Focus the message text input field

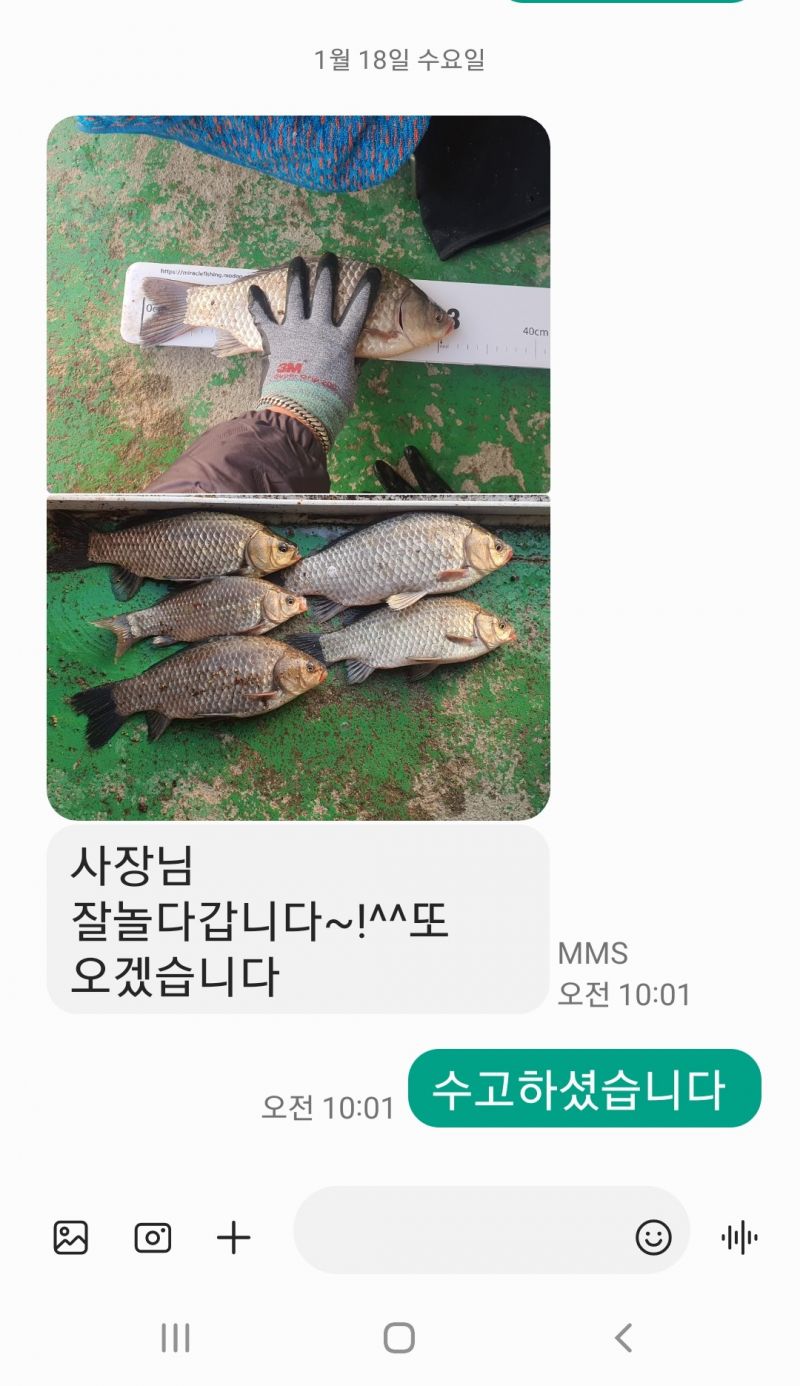460,1238
